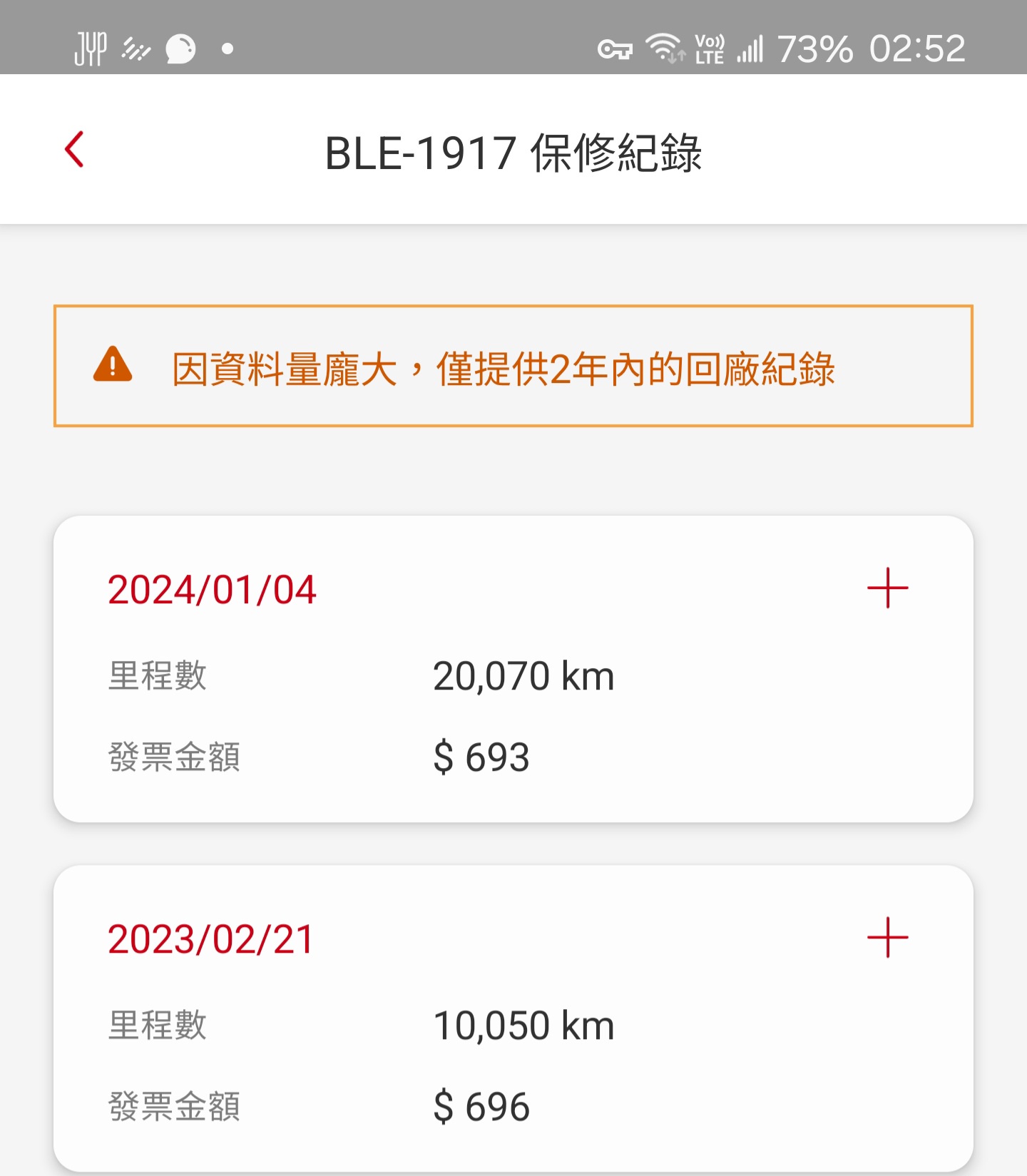
Task: Expand the 2023/02/21 record details
Action: (887, 937)
